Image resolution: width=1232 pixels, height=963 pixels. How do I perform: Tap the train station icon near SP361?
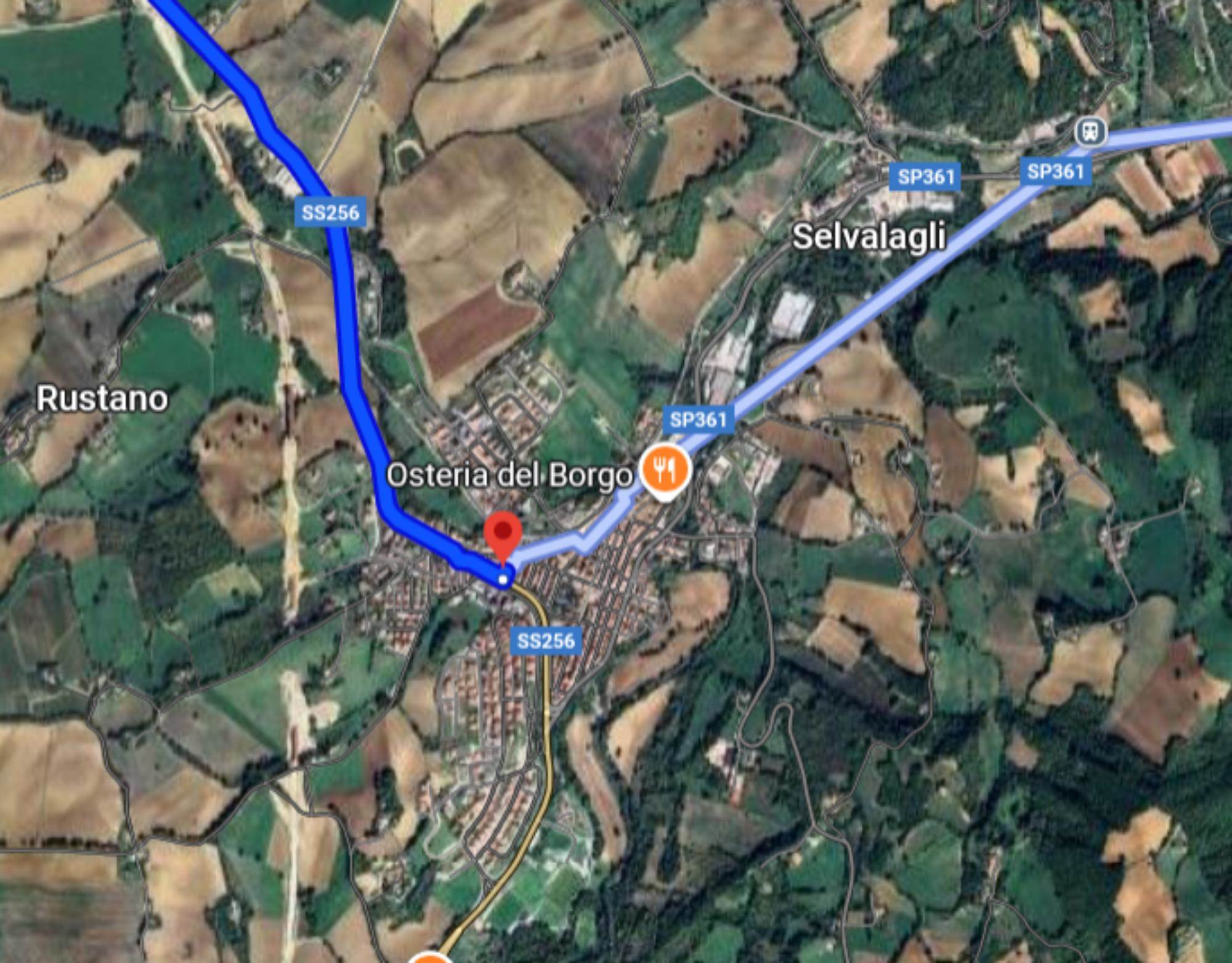tap(1091, 131)
